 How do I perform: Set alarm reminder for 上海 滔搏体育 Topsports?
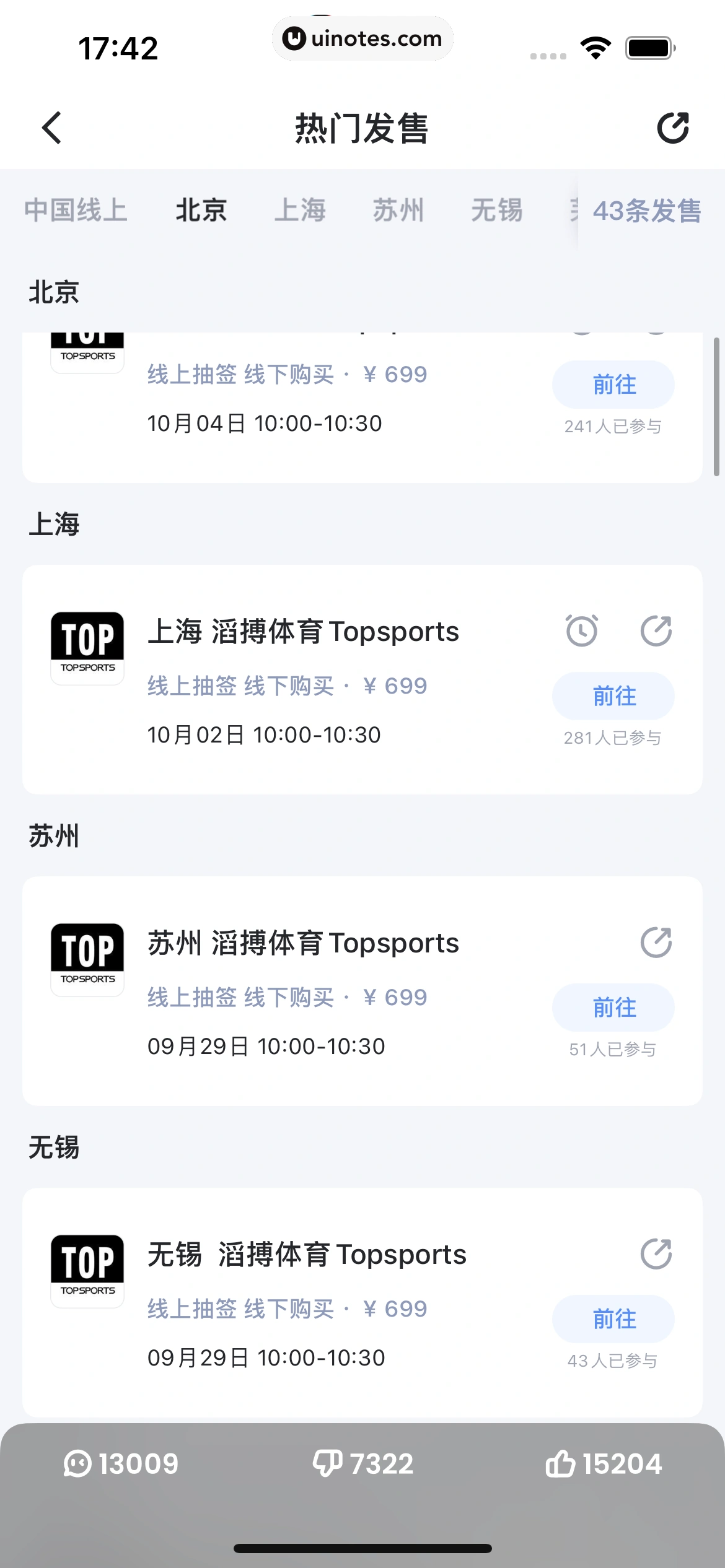(x=582, y=631)
